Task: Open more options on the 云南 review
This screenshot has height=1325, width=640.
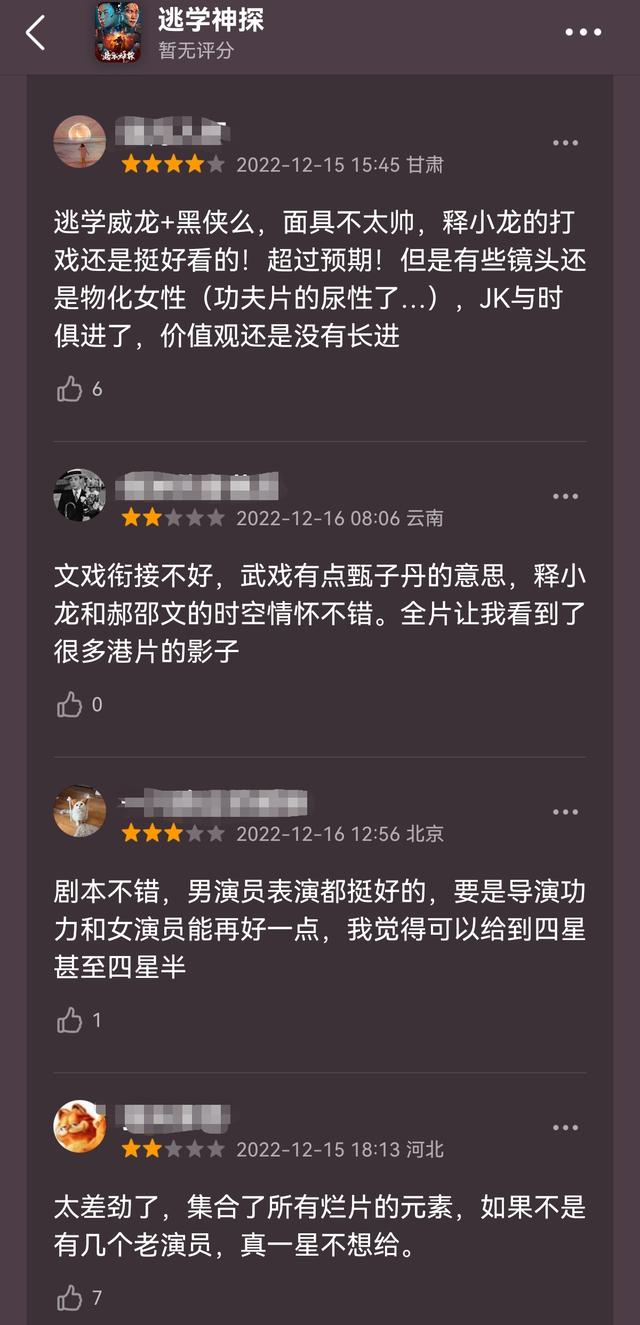Action: click(x=565, y=496)
